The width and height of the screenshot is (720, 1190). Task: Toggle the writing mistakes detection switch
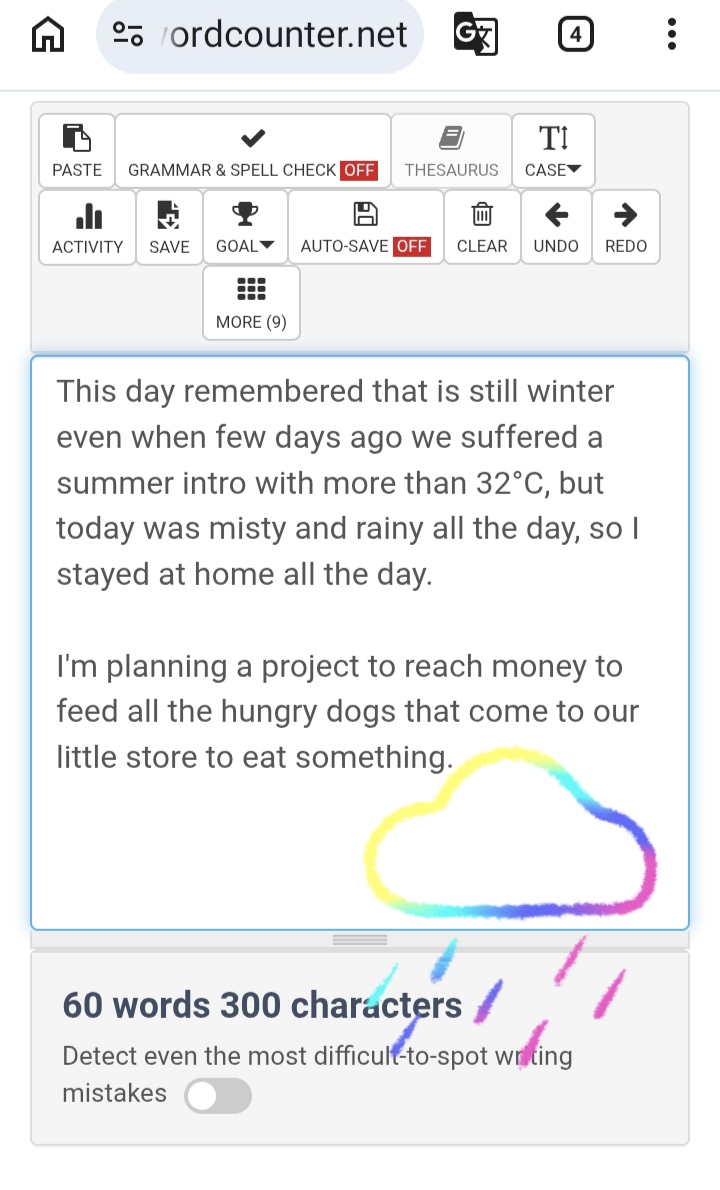coord(219,1095)
